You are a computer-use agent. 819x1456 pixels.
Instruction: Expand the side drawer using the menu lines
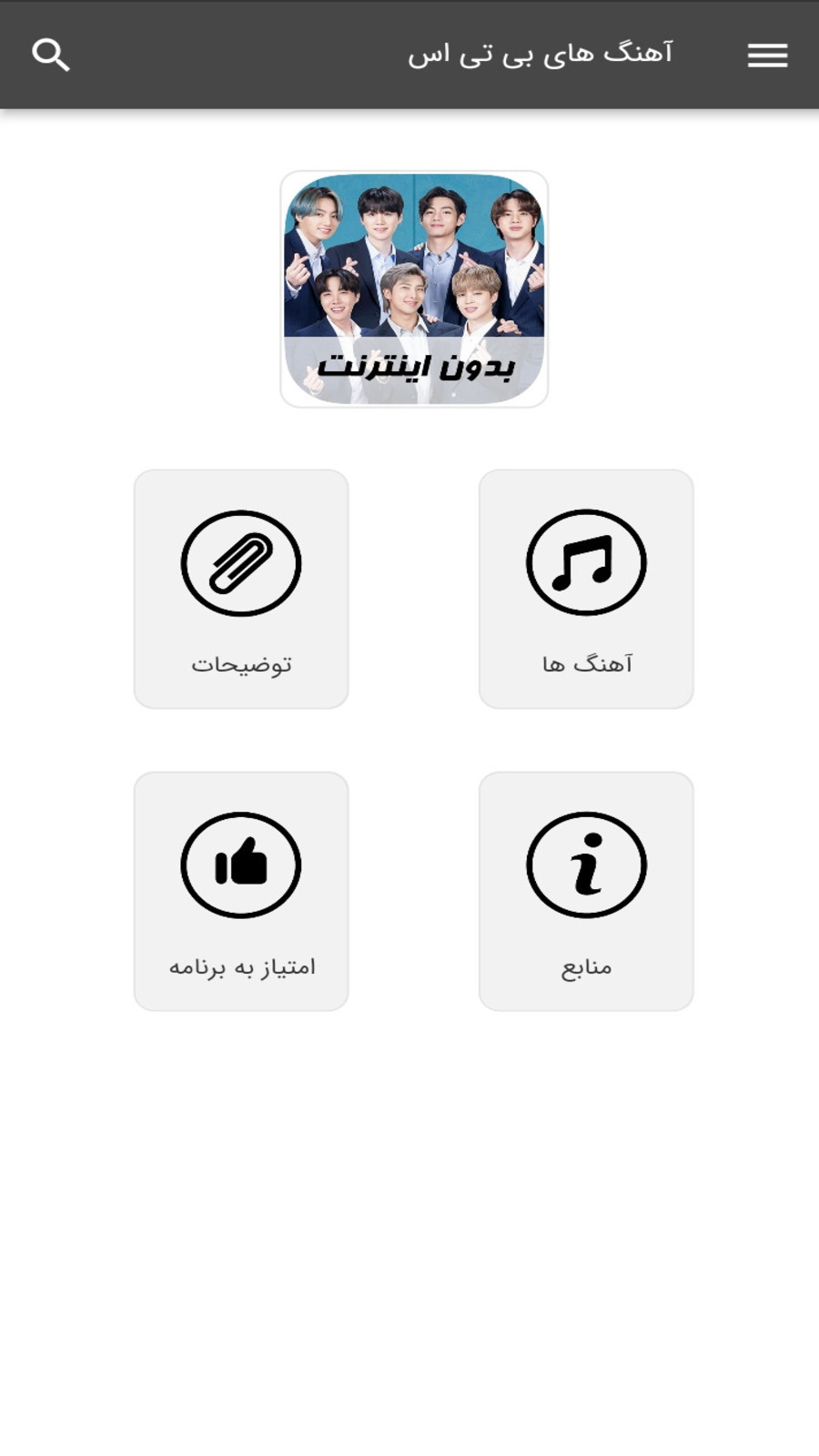click(x=767, y=56)
